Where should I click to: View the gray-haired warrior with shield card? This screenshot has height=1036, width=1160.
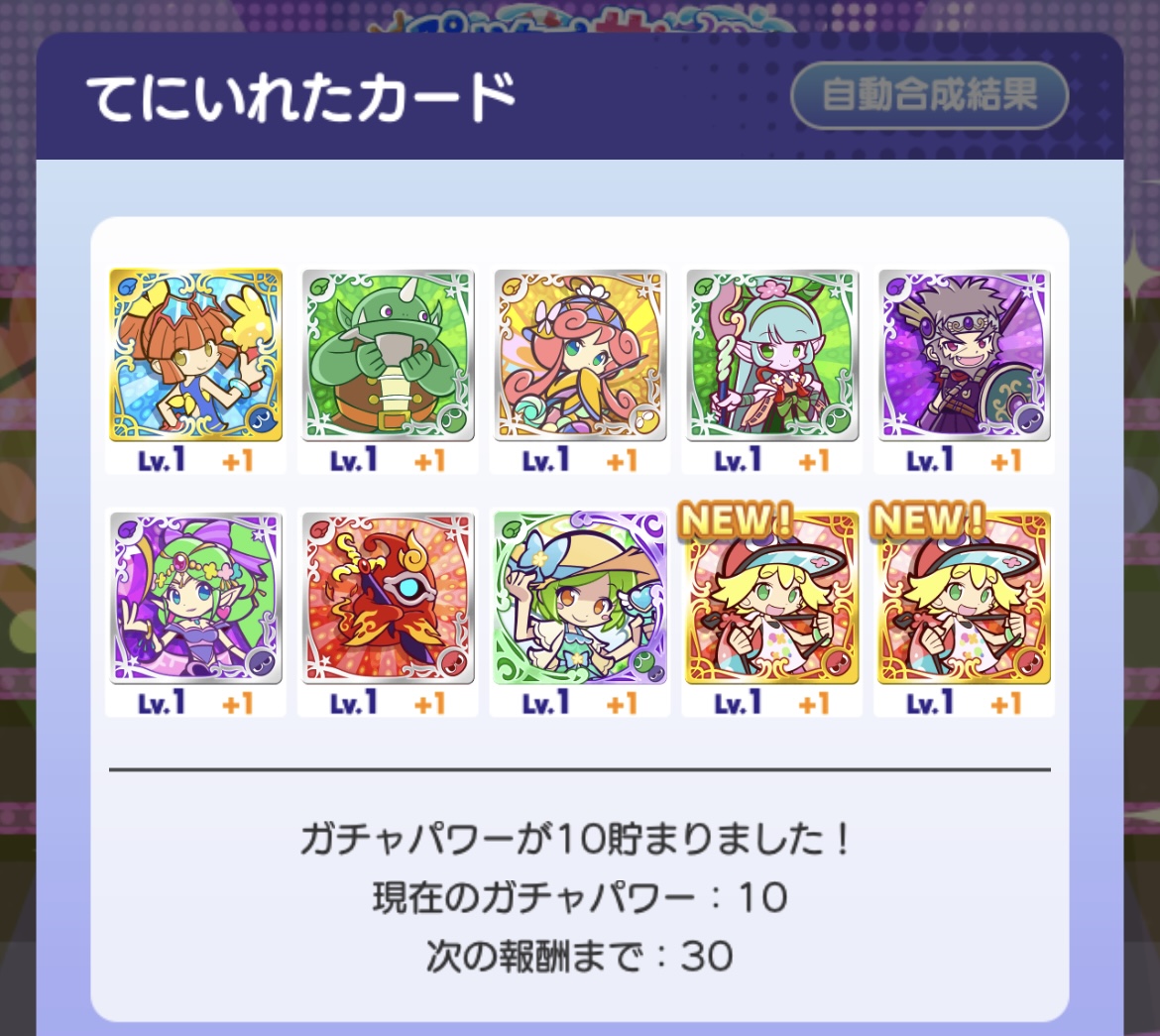tap(964, 355)
